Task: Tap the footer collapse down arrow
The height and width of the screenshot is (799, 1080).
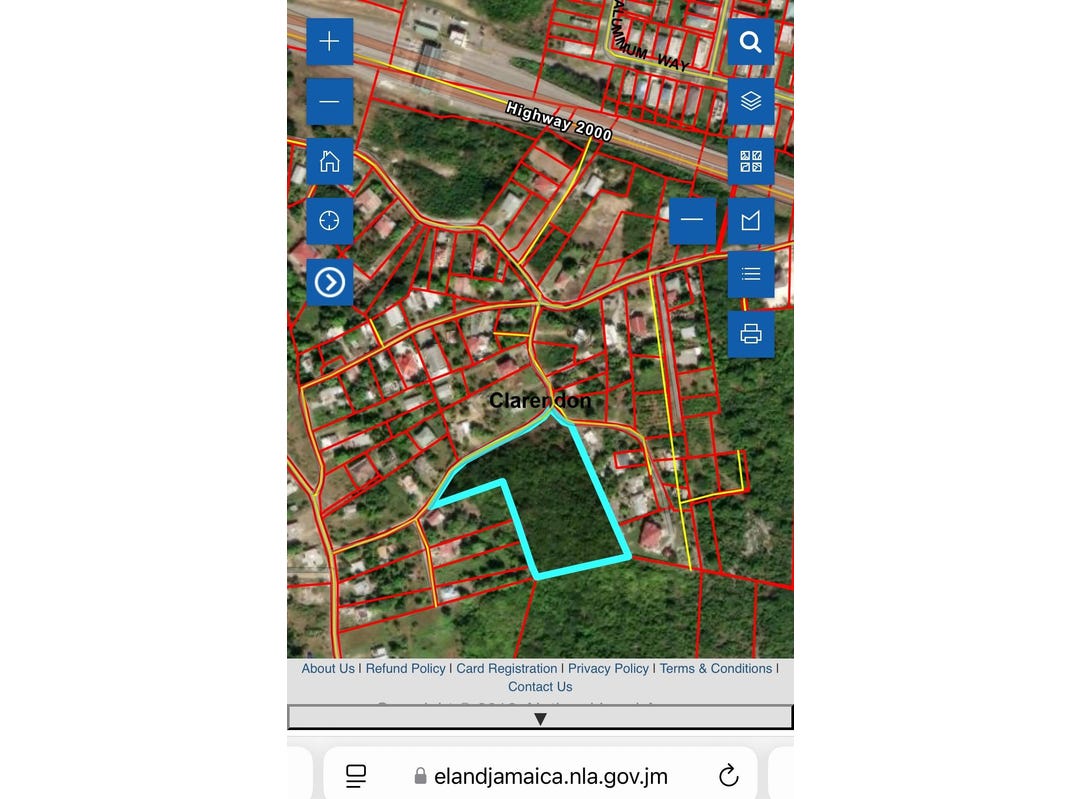Action: [x=540, y=718]
